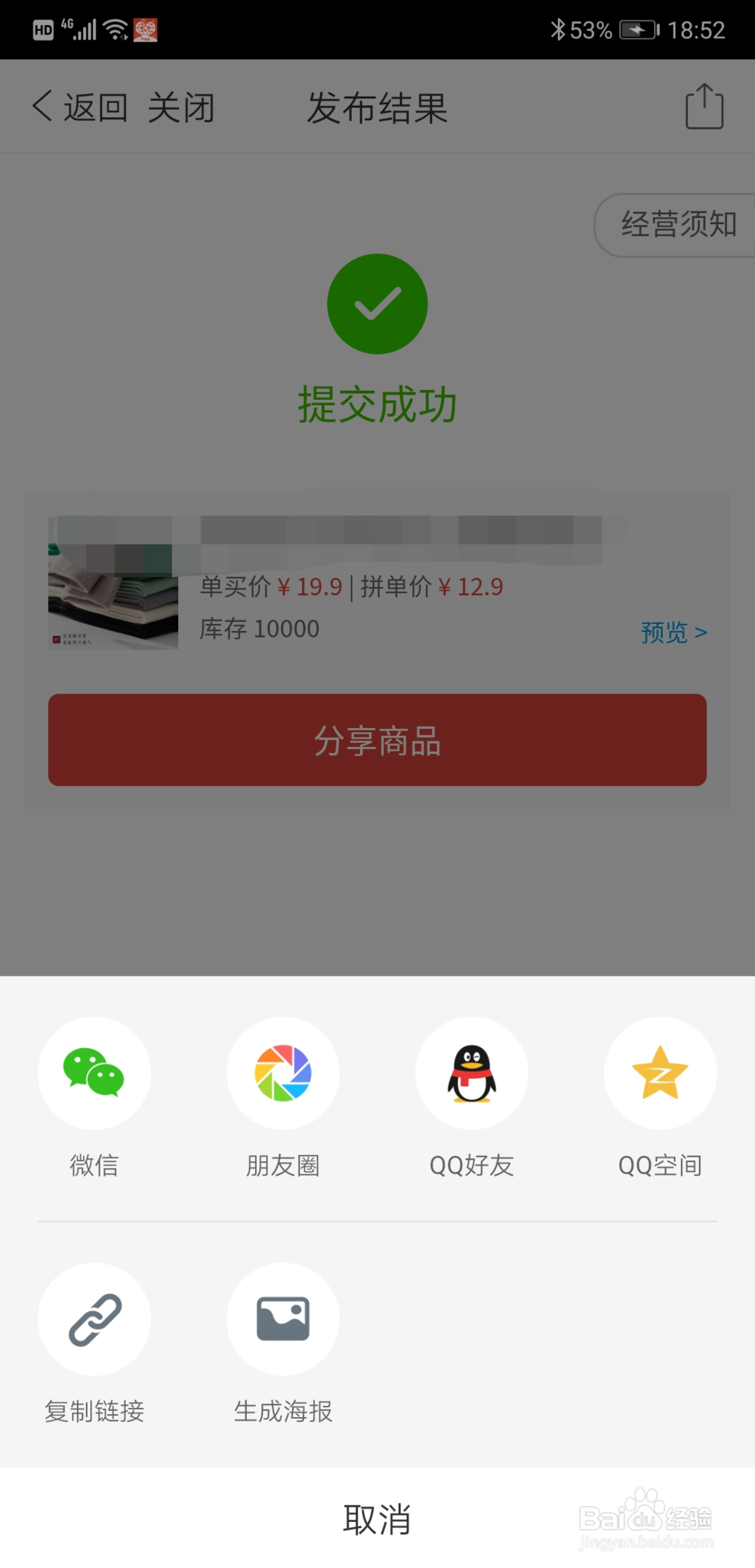Expand the 预览 product preview link
This screenshot has height=1568, width=755.
(670, 634)
